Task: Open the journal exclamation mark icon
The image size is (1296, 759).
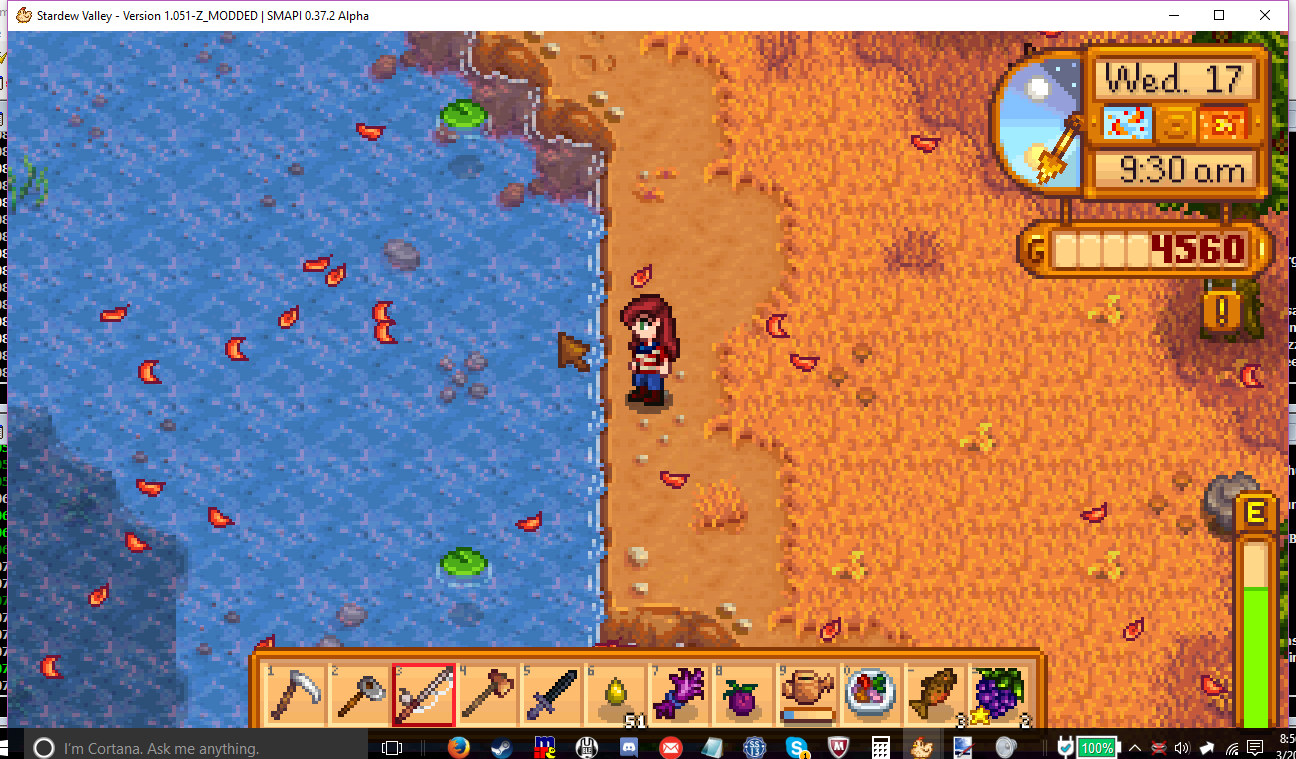Action: tap(1222, 311)
